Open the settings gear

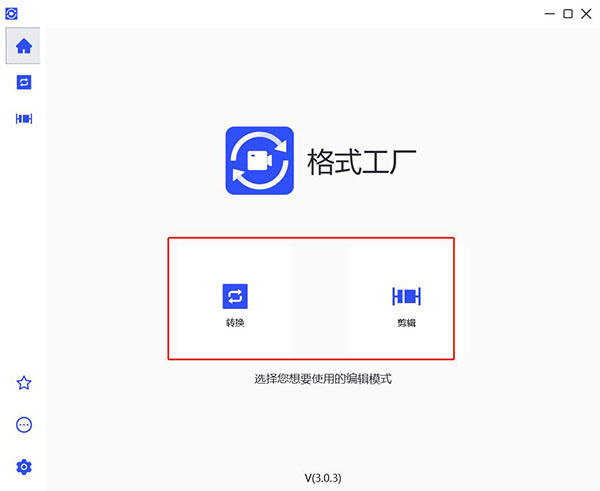point(24,467)
